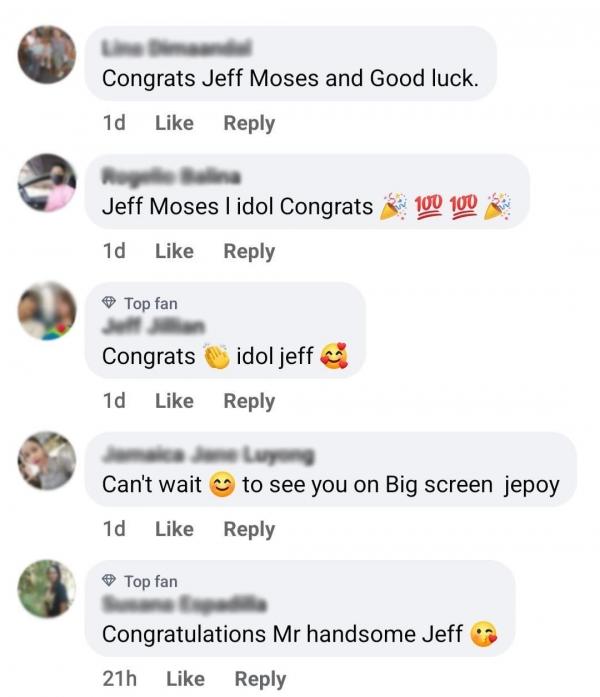The image size is (600, 697).
Task: Reply to 'Can't wait to see you' comment
Action: (x=249, y=529)
